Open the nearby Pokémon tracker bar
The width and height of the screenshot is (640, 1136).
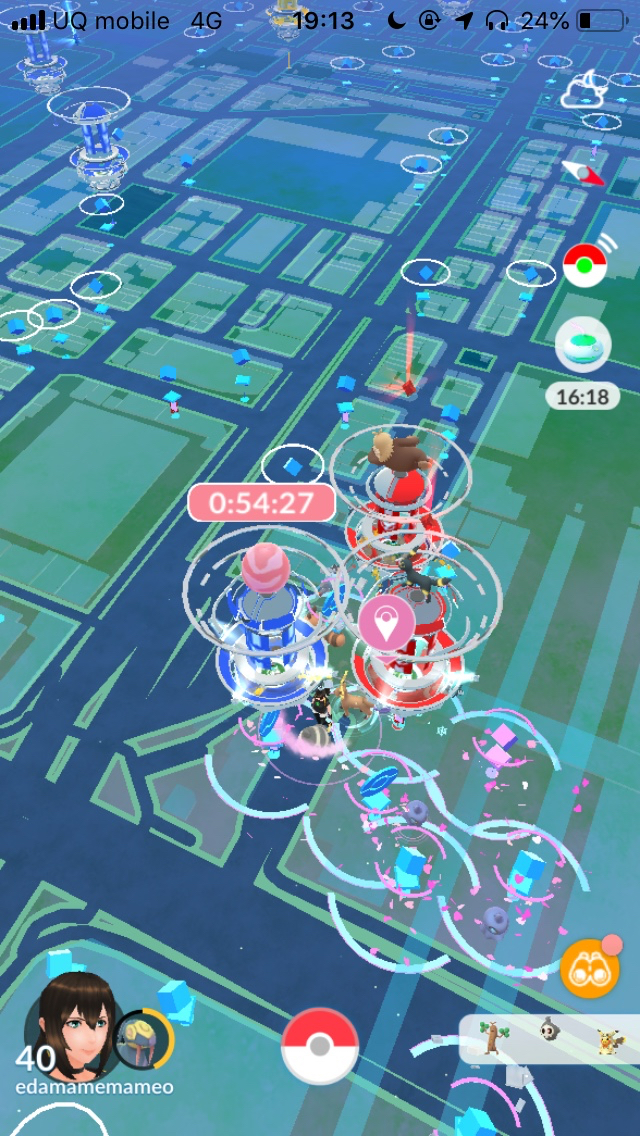pos(549,1039)
